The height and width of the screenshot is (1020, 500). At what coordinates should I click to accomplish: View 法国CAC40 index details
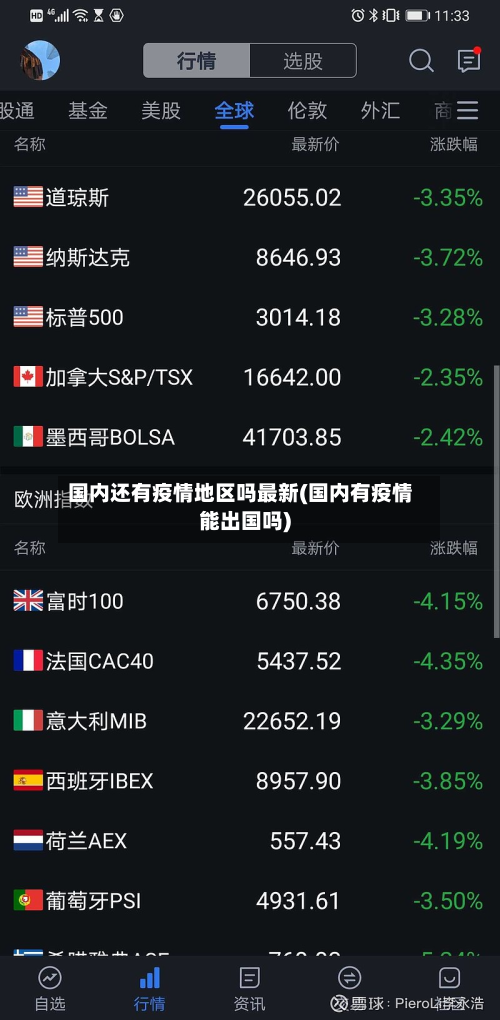pyautogui.click(x=250, y=661)
